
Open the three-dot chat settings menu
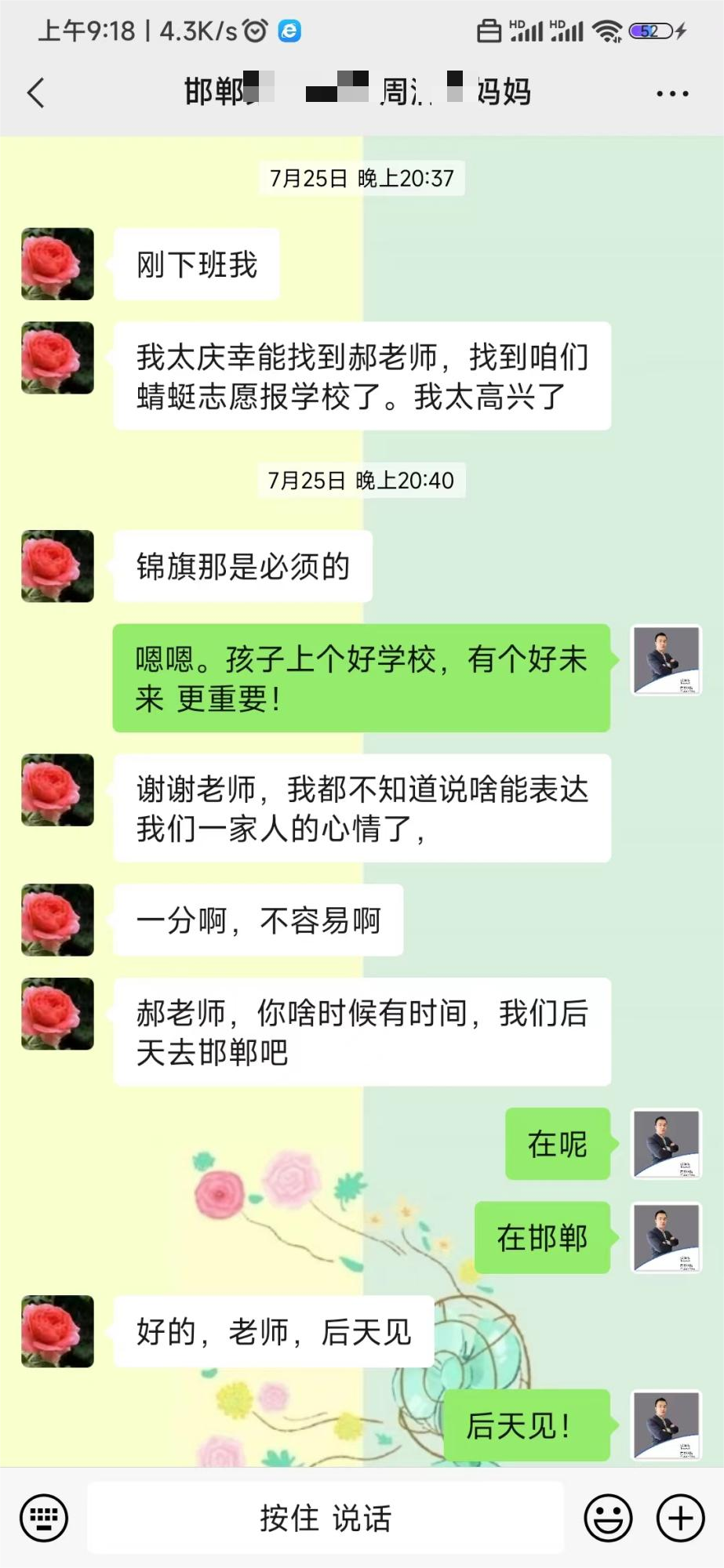671,92
